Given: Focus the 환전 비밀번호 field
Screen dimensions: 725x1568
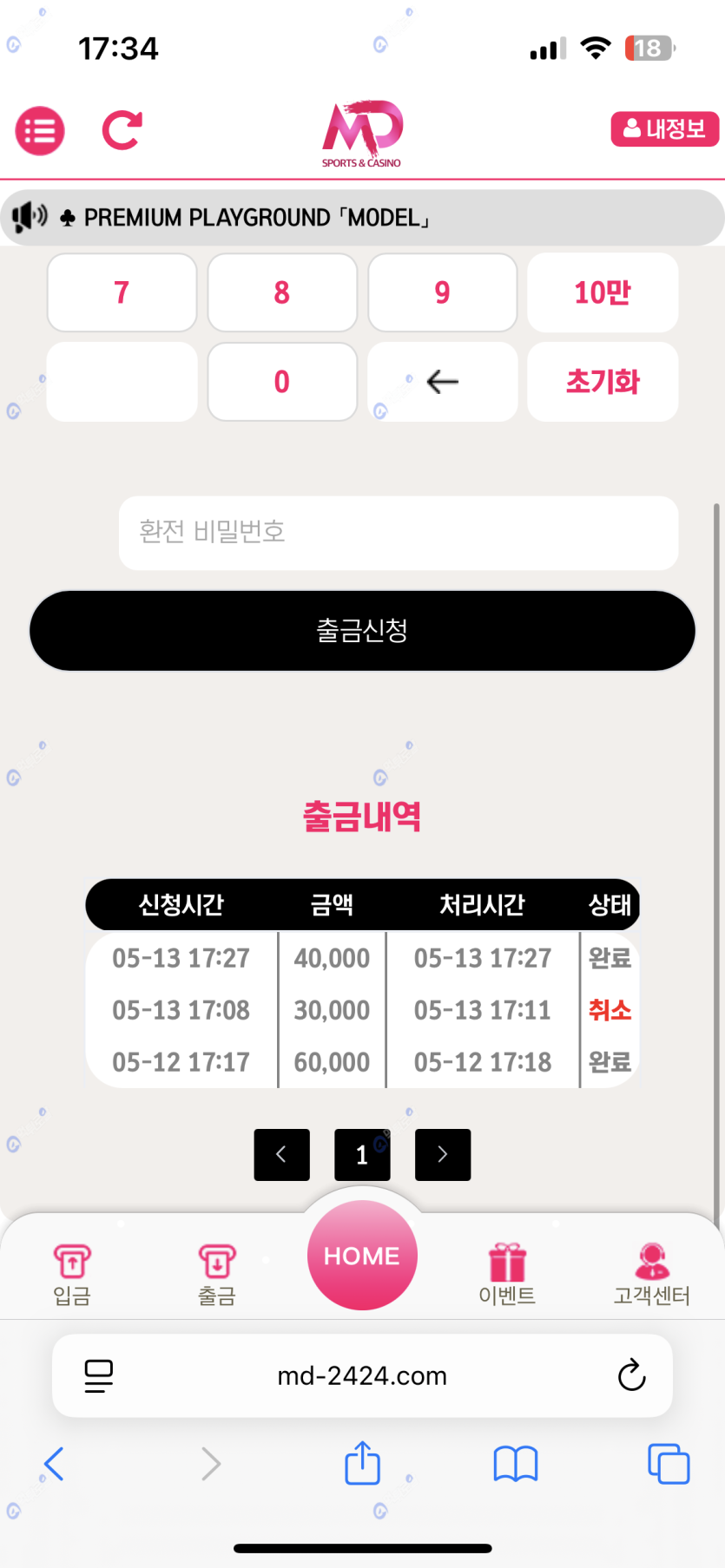Looking at the screenshot, I should tap(398, 532).
